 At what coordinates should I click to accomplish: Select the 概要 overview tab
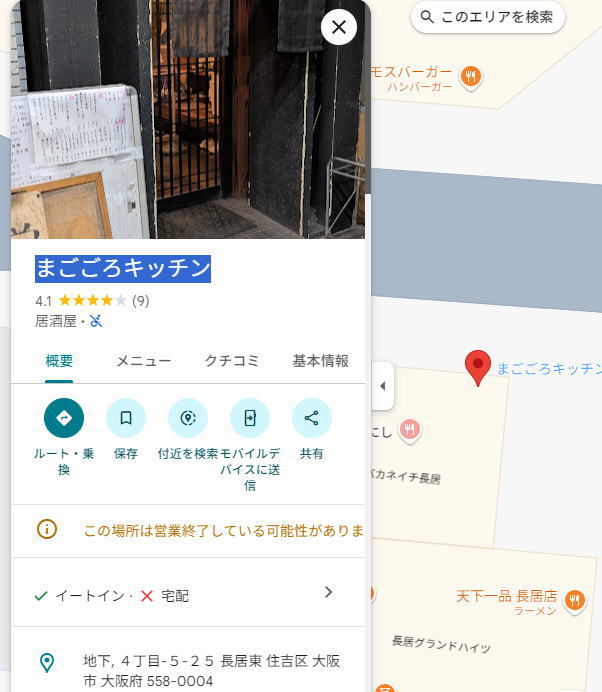[x=59, y=361]
